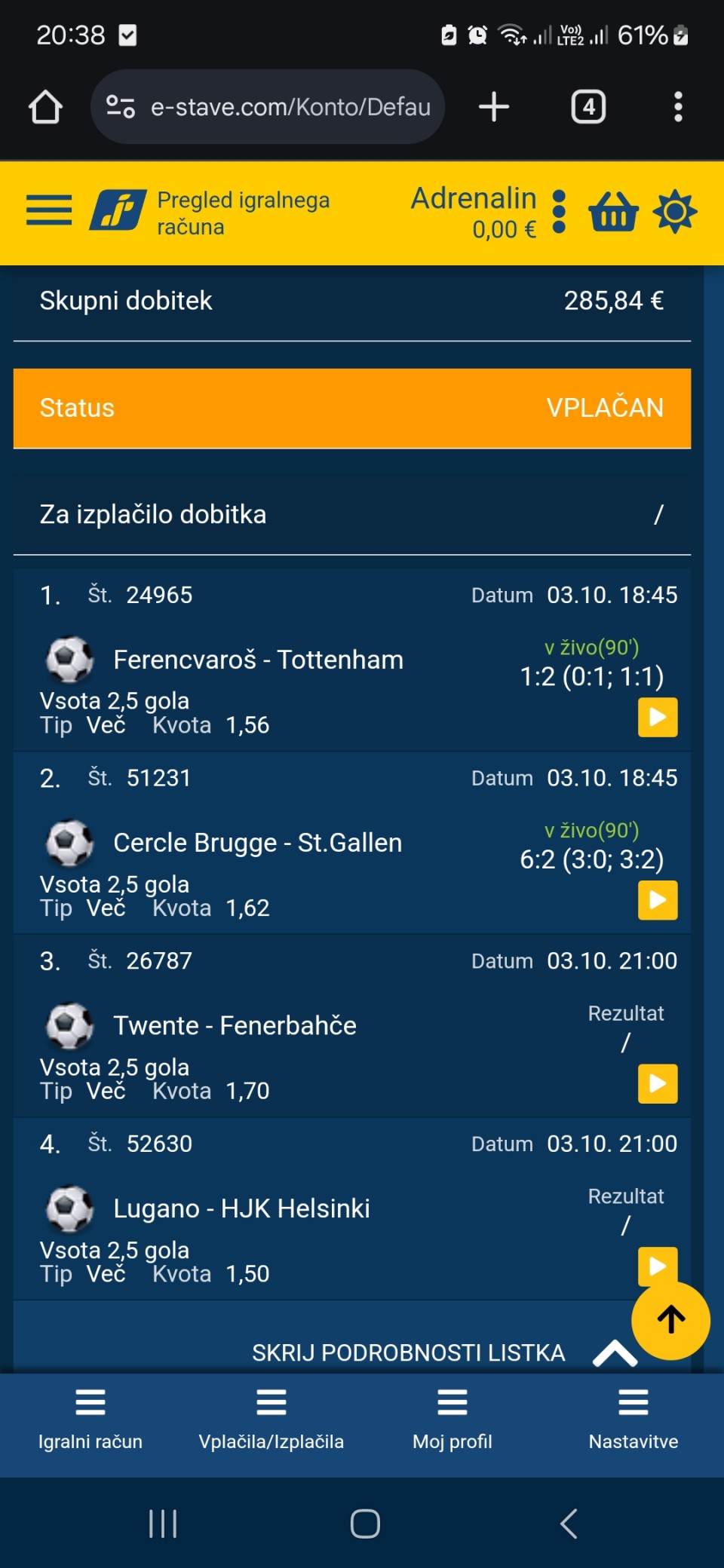Play the Cercle Brugge - St.Gallen match
724x1568 pixels.
tap(658, 900)
